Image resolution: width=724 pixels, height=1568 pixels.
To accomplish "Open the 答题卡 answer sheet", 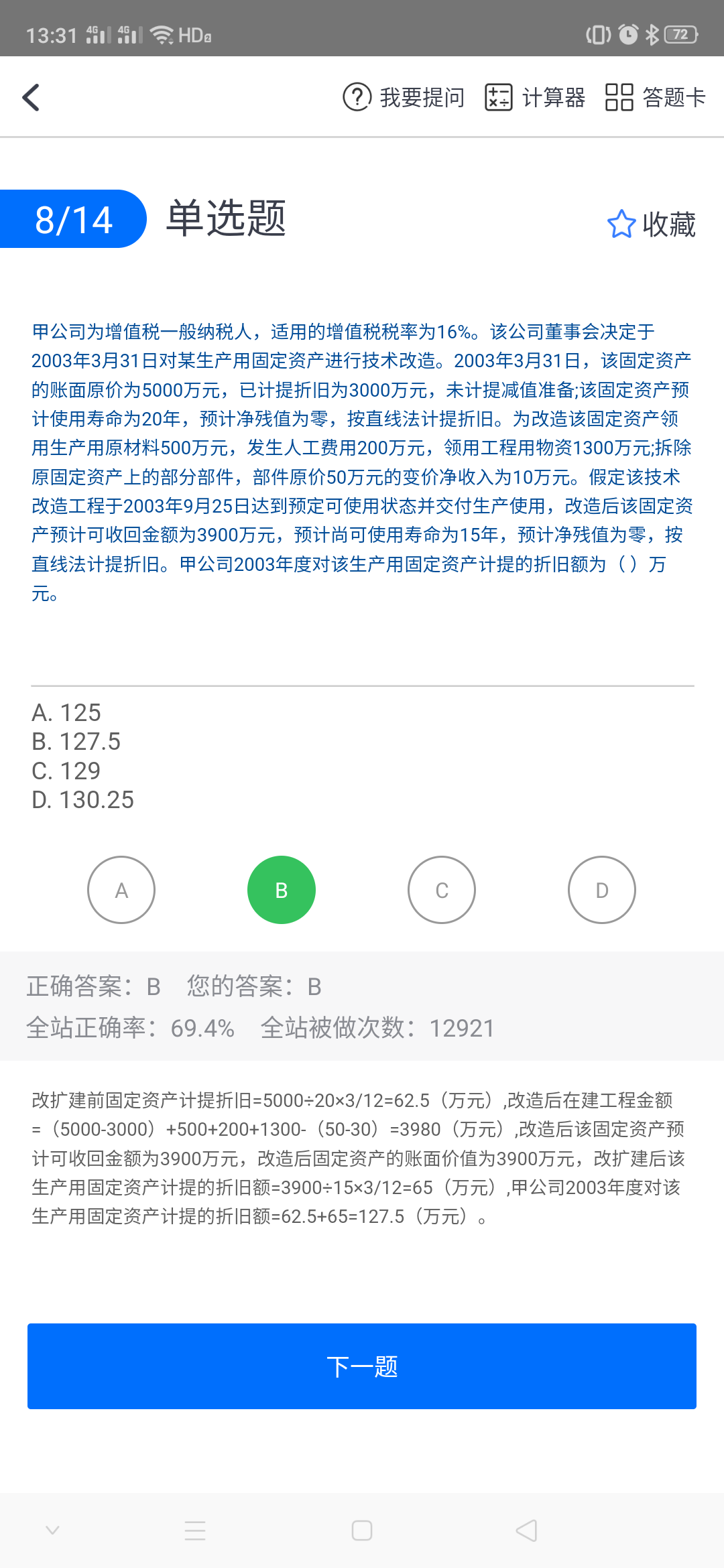I will 655,97.
